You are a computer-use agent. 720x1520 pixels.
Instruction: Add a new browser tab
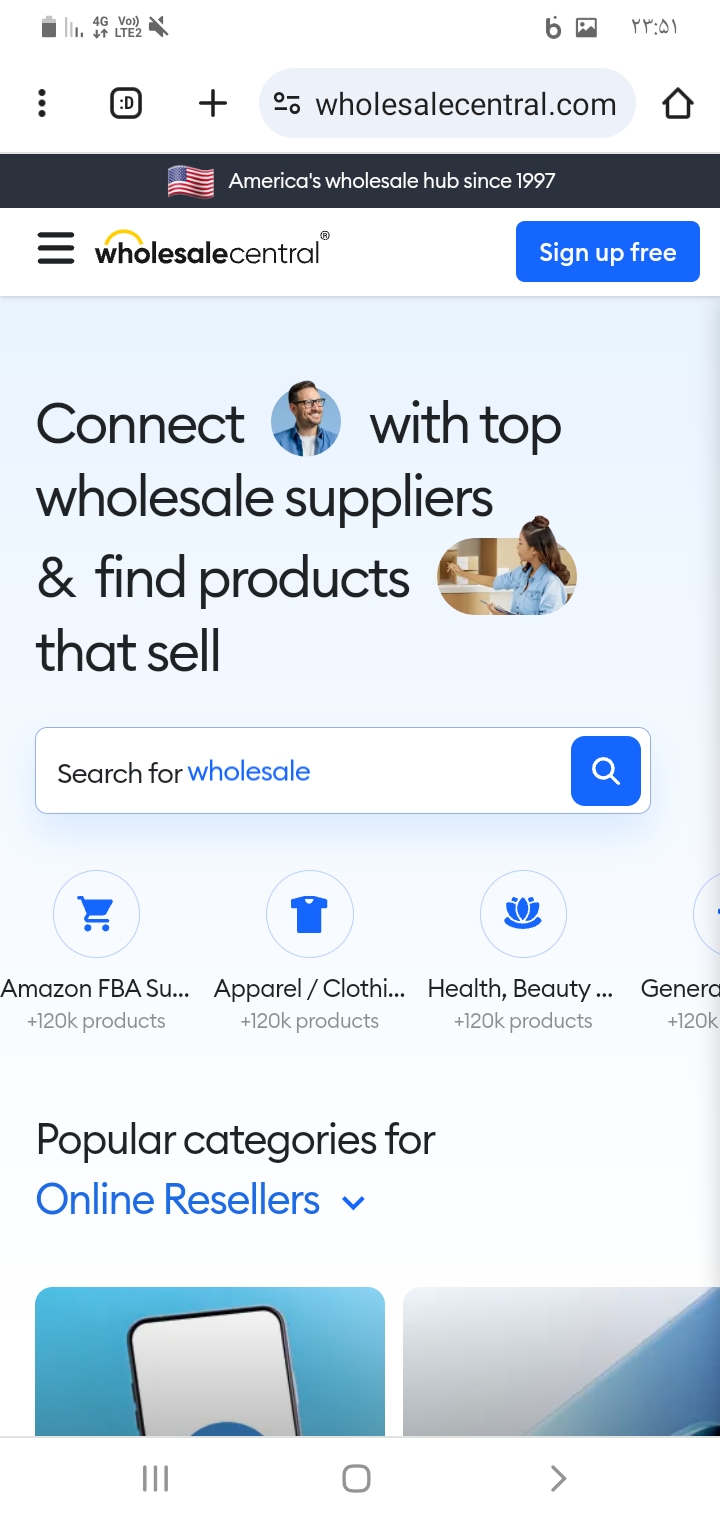(x=212, y=103)
